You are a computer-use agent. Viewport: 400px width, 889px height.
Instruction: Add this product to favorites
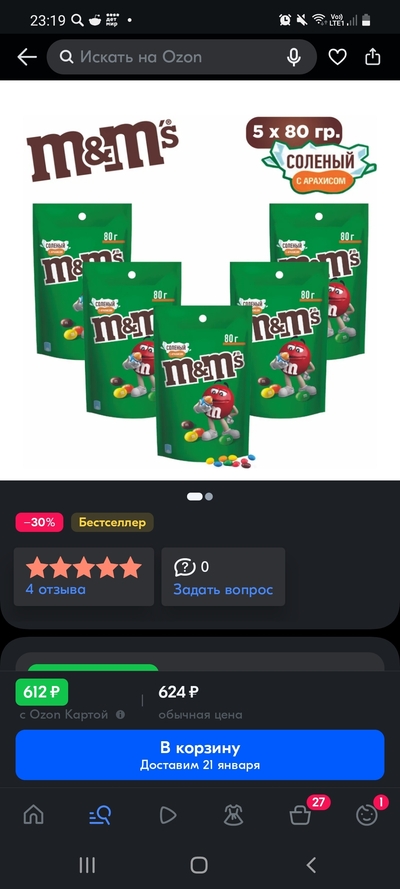[x=337, y=57]
